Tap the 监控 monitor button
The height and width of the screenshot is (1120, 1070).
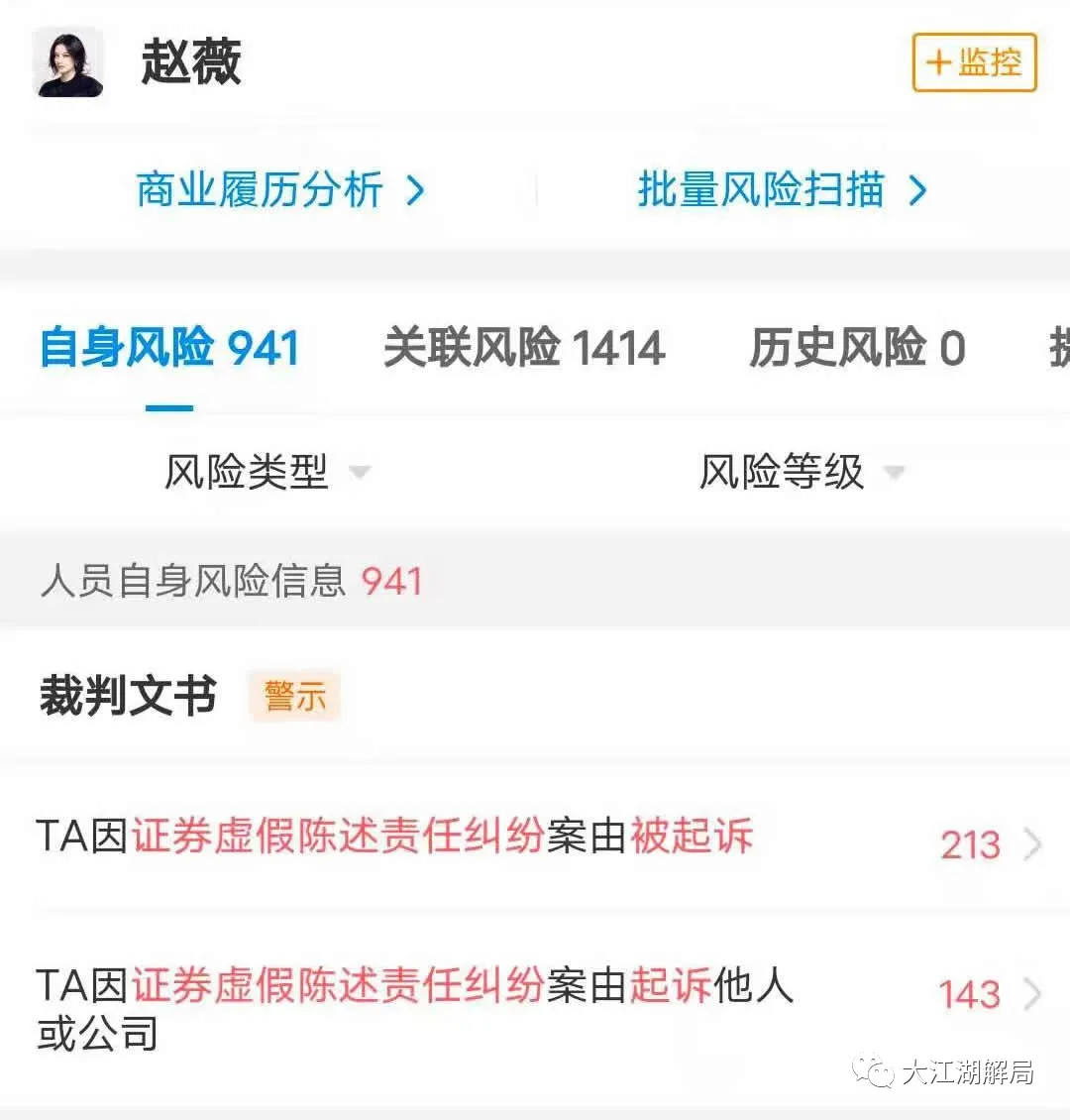[974, 62]
